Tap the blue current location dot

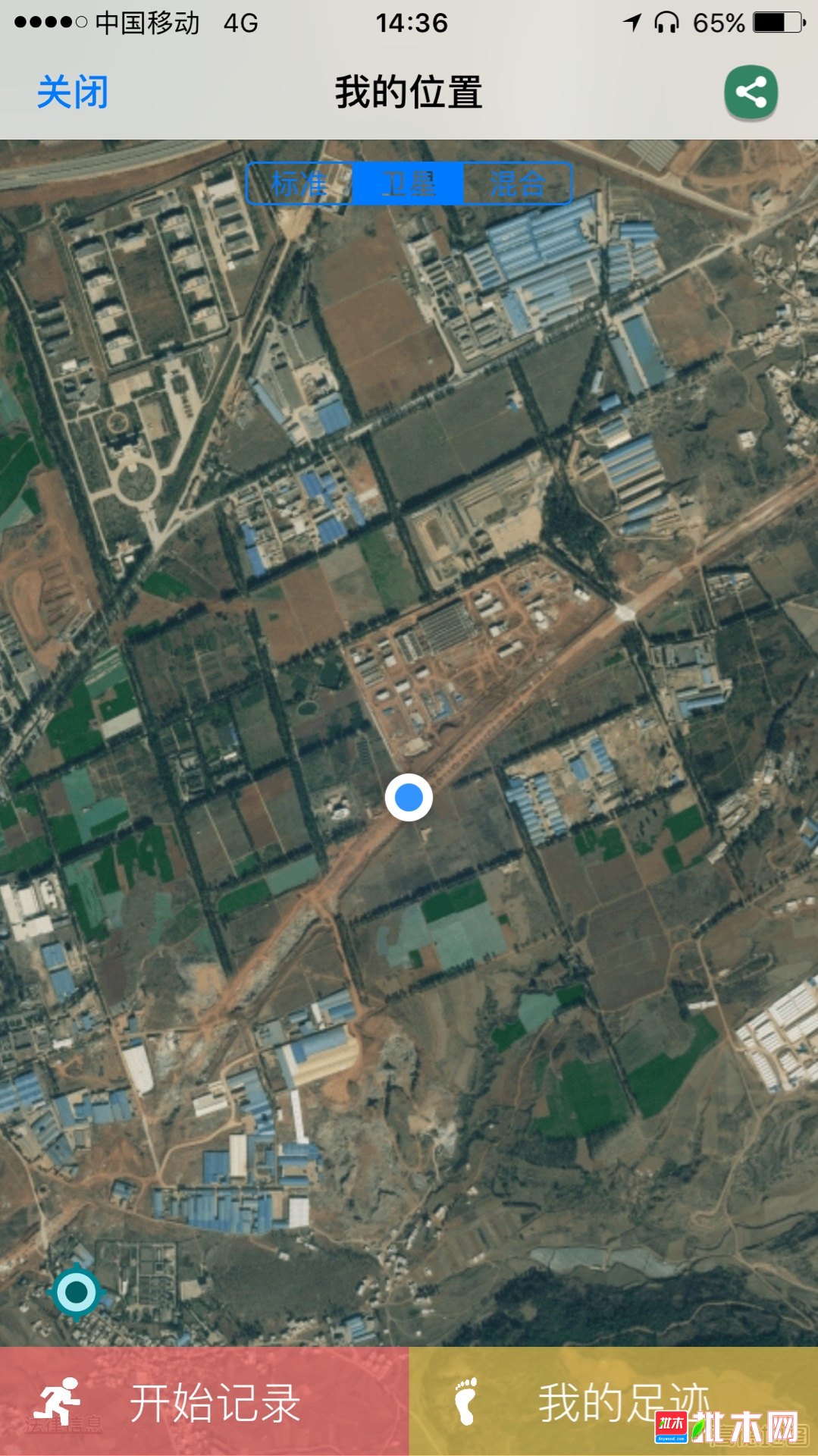pyautogui.click(x=409, y=798)
